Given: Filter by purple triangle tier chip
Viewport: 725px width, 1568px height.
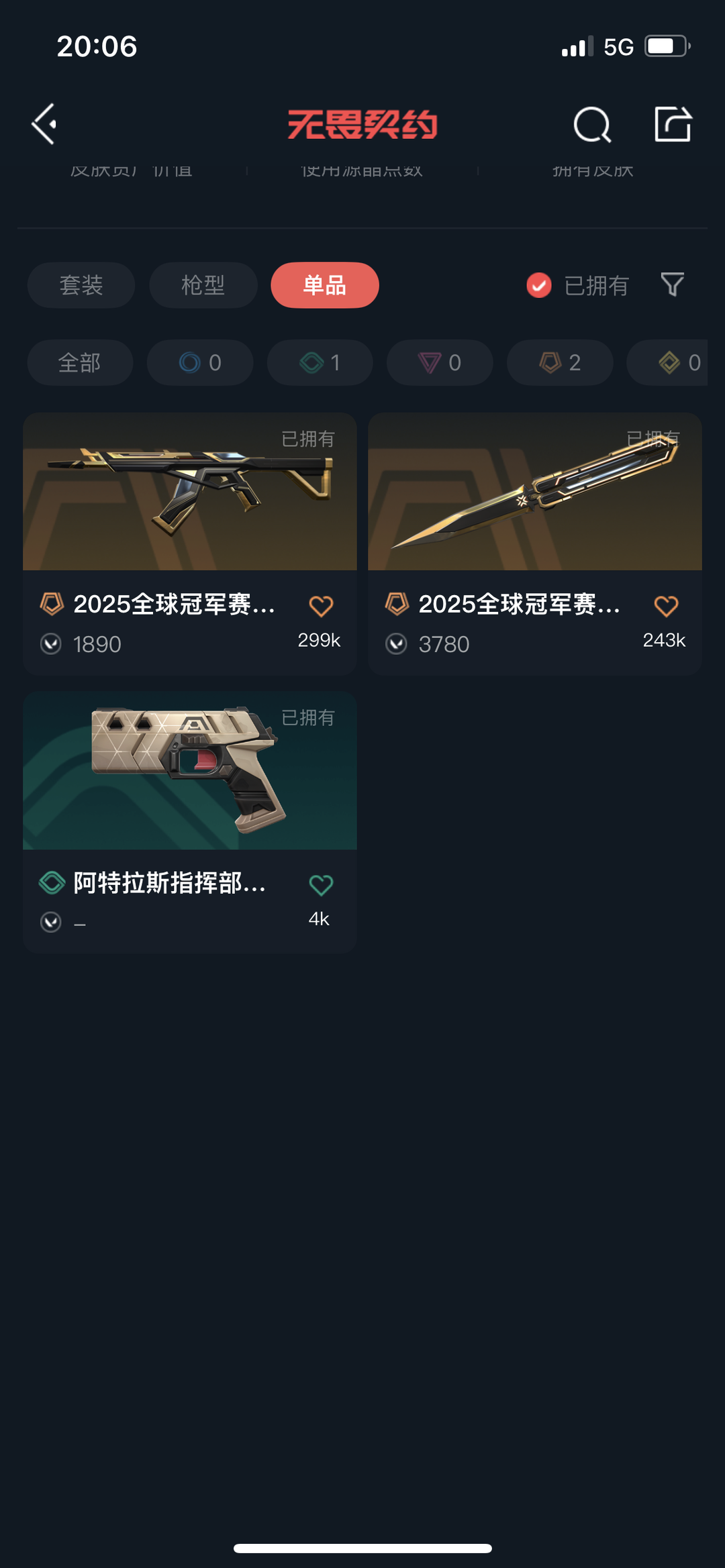Looking at the screenshot, I should (440, 362).
